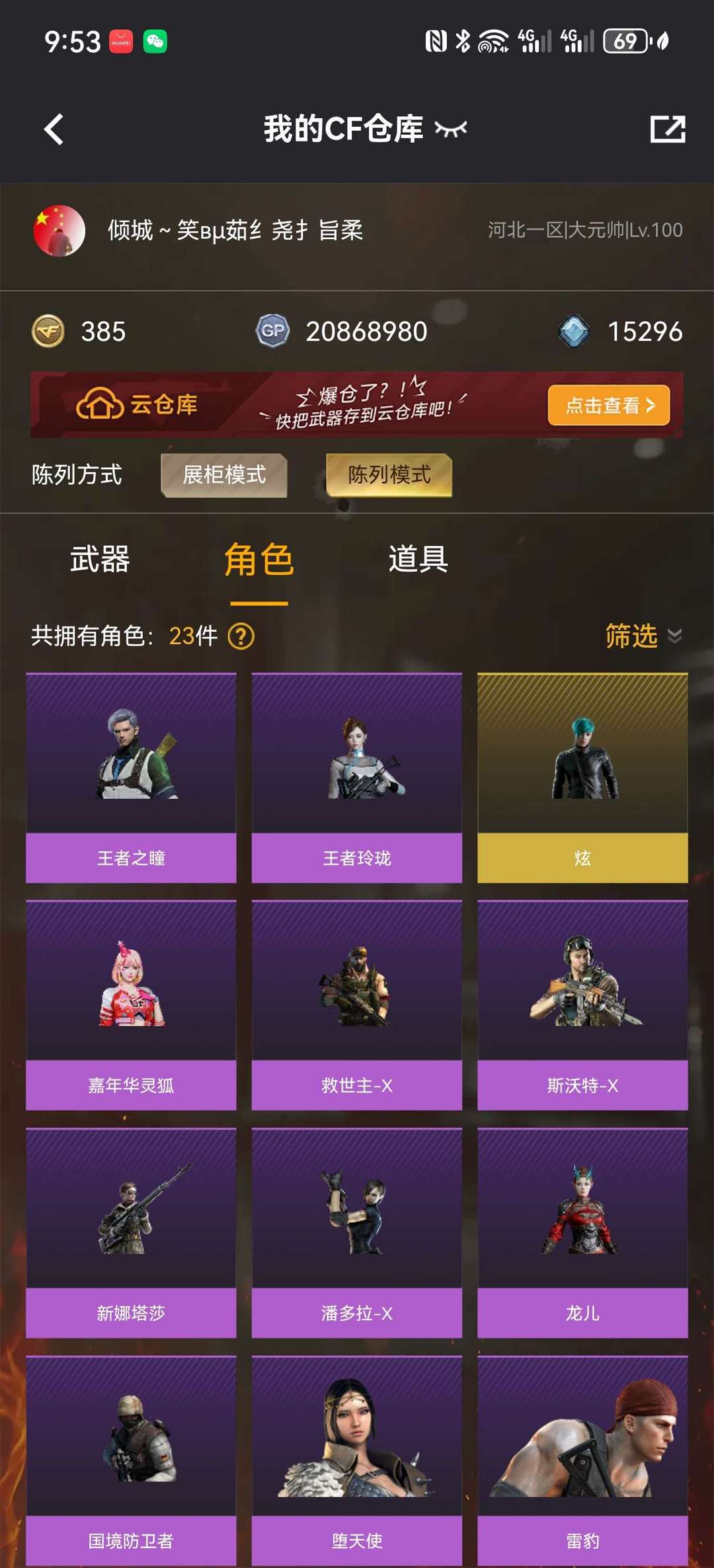Share the CF warehouse page
The image size is (714, 1568).
pyautogui.click(x=667, y=130)
